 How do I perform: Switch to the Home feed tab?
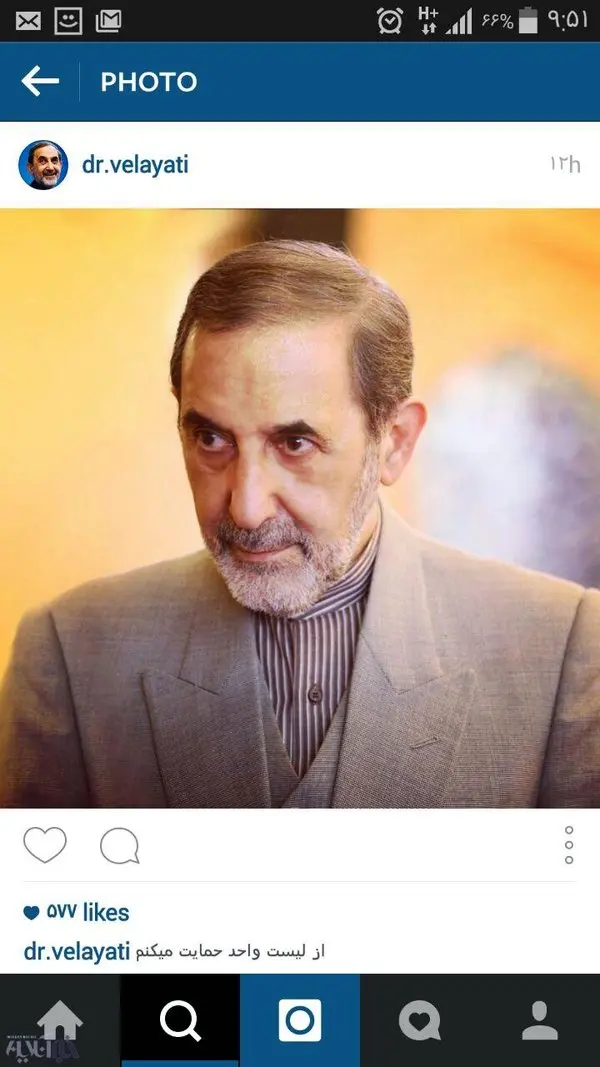tap(60, 1020)
